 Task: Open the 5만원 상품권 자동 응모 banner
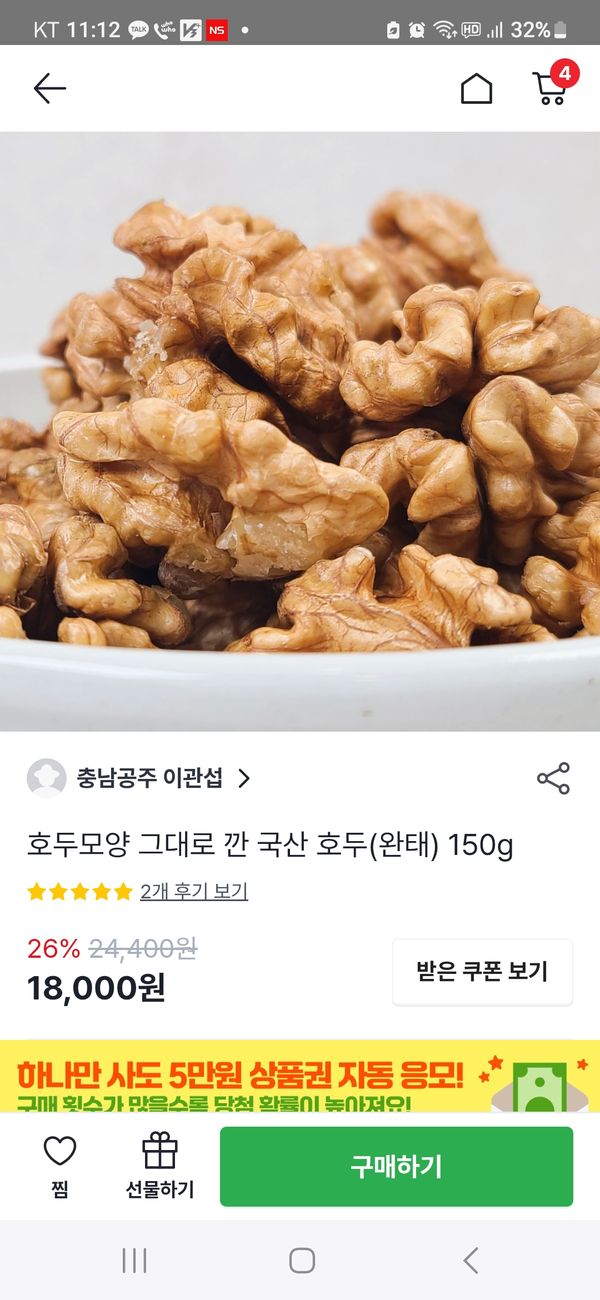(x=300, y=1077)
